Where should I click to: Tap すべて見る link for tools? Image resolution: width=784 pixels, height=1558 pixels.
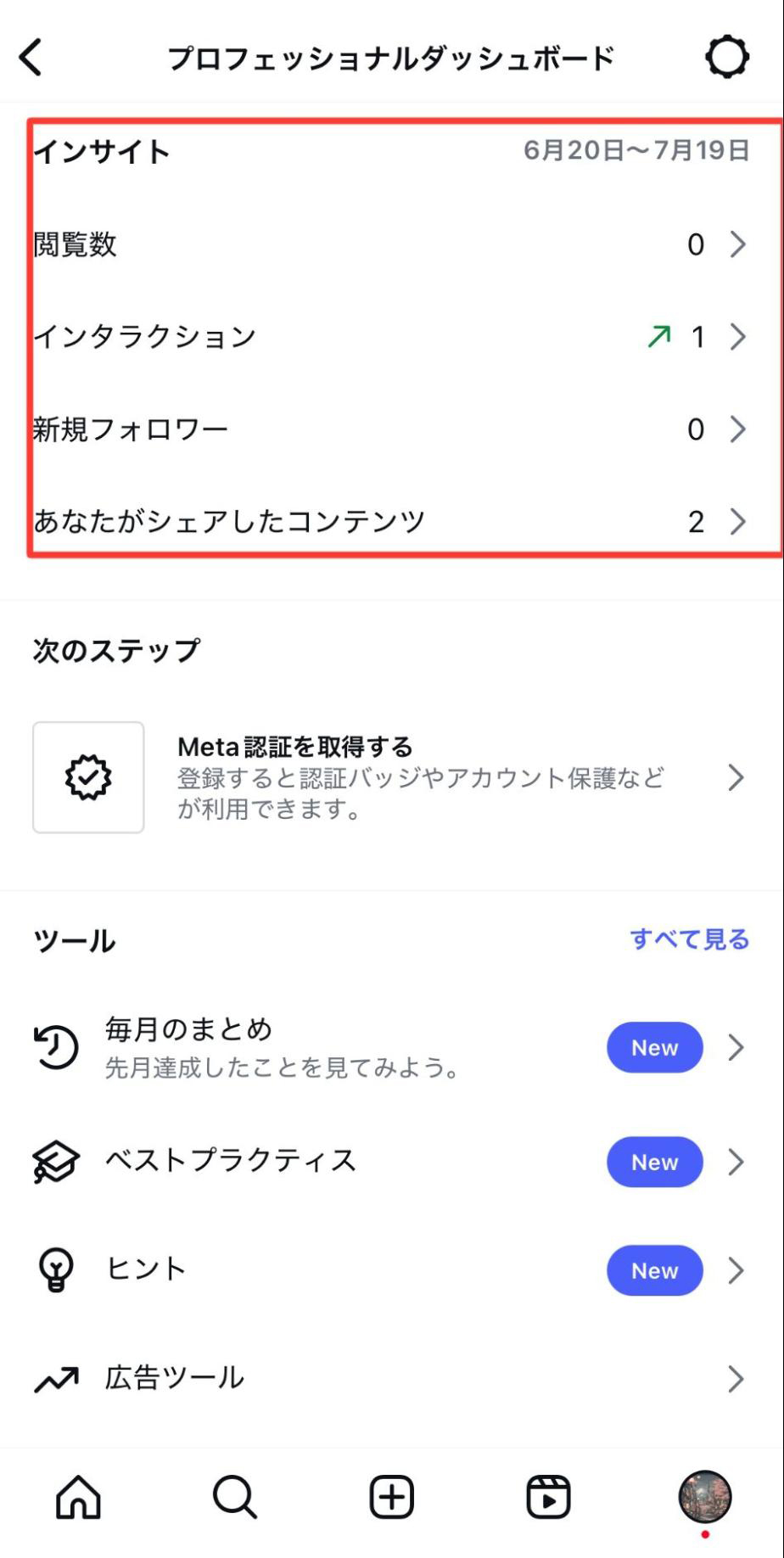(x=689, y=939)
